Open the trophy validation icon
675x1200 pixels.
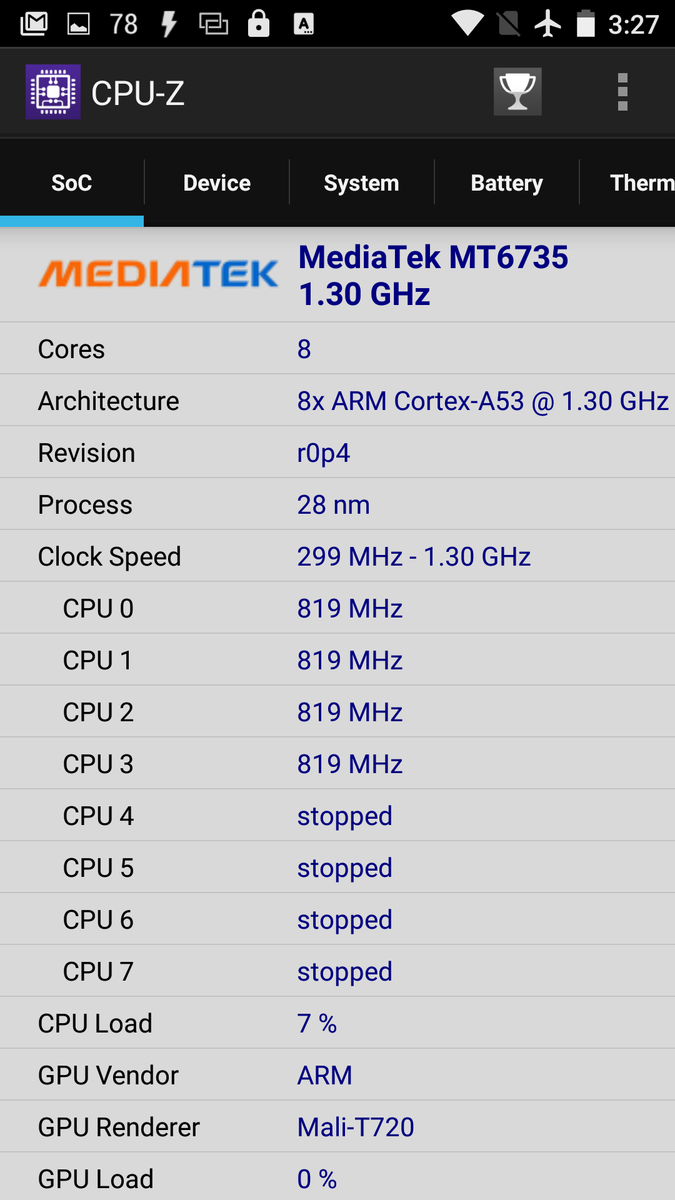(517, 92)
